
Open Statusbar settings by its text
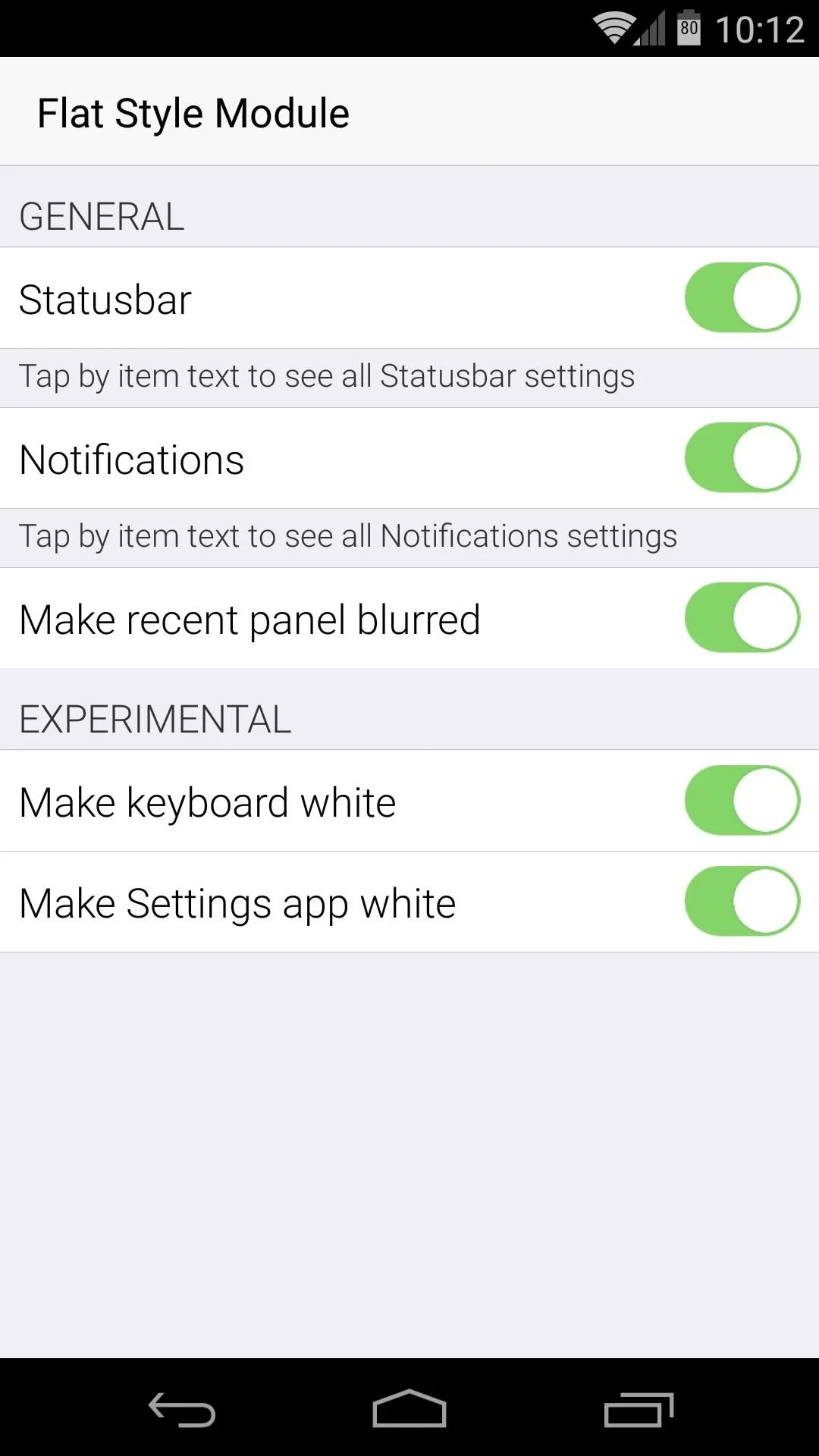point(105,300)
